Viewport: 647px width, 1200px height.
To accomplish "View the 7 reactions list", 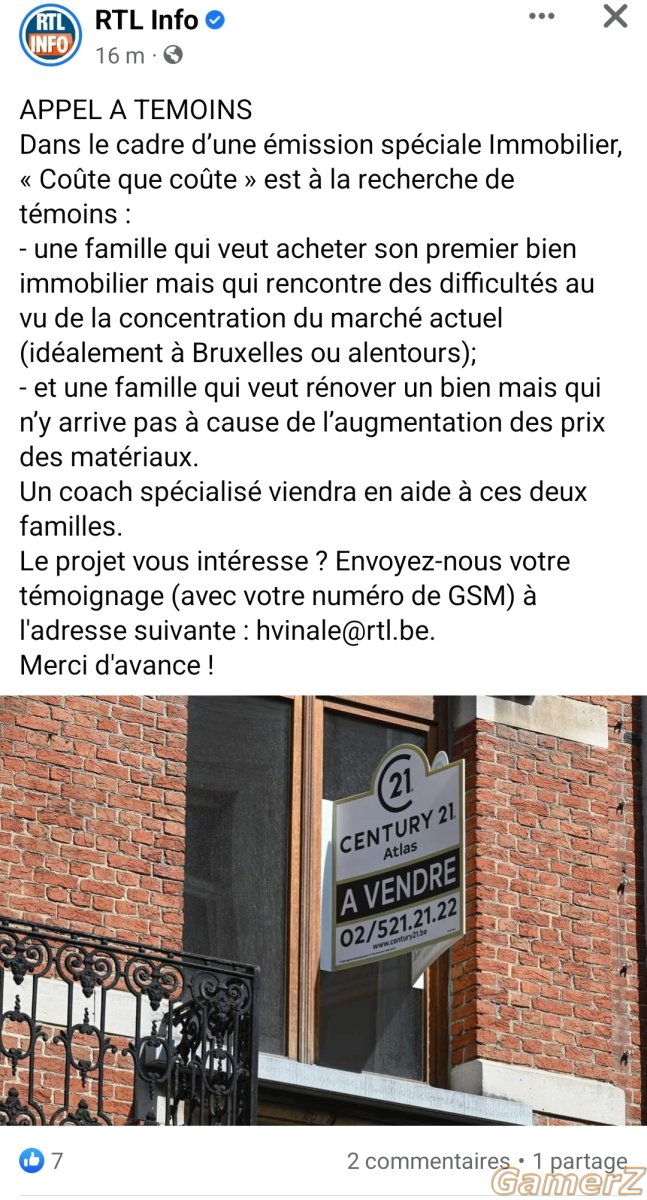I will (42, 1161).
